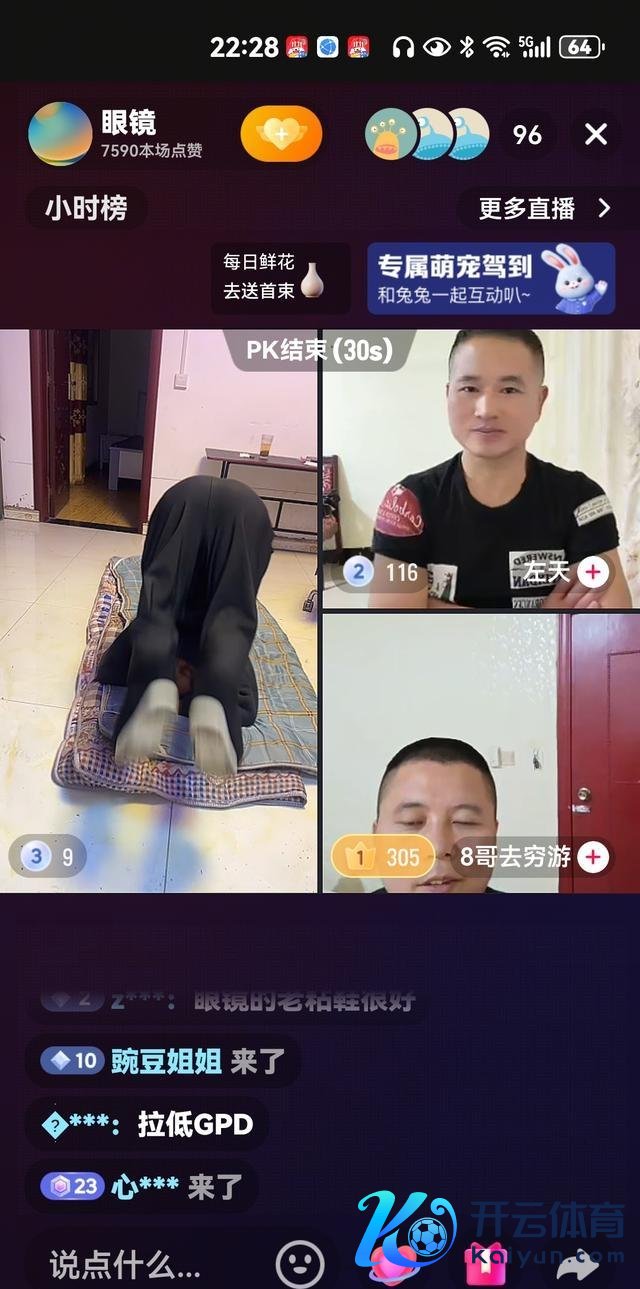Follow 8哥去穷游 with the plus icon
The image size is (640, 1289).
pos(594,857)
